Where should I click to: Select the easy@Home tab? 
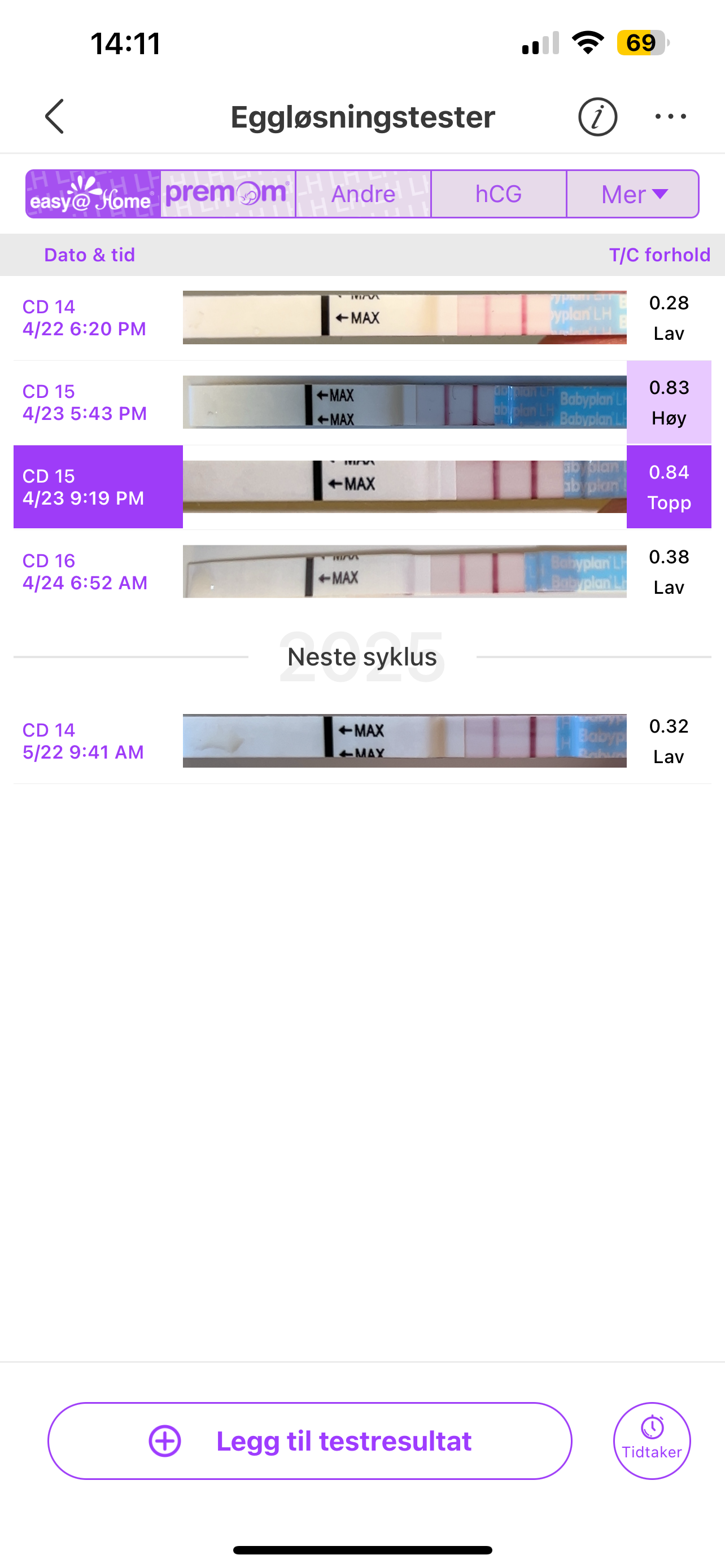pos(93,194)
